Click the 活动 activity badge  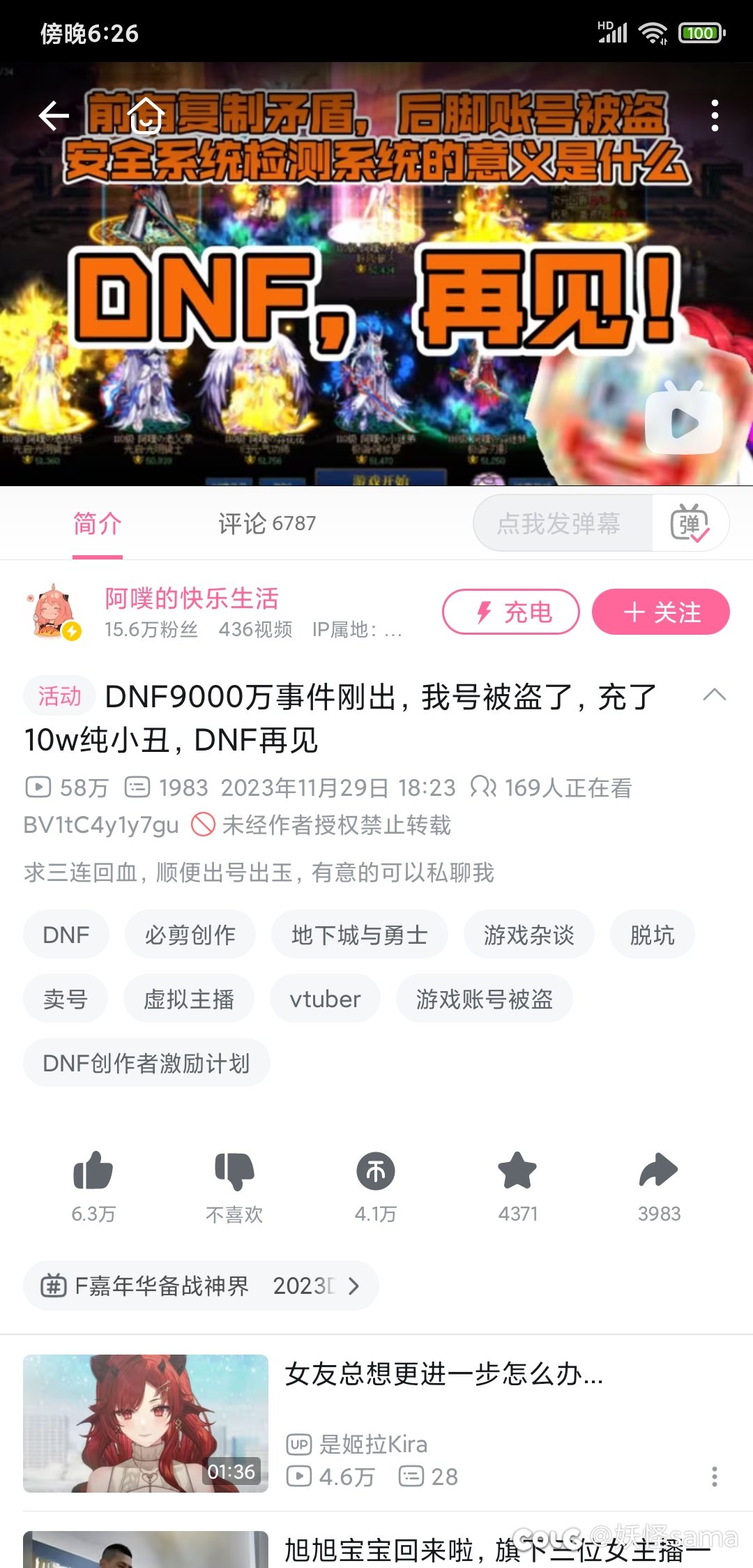(59, 695)
